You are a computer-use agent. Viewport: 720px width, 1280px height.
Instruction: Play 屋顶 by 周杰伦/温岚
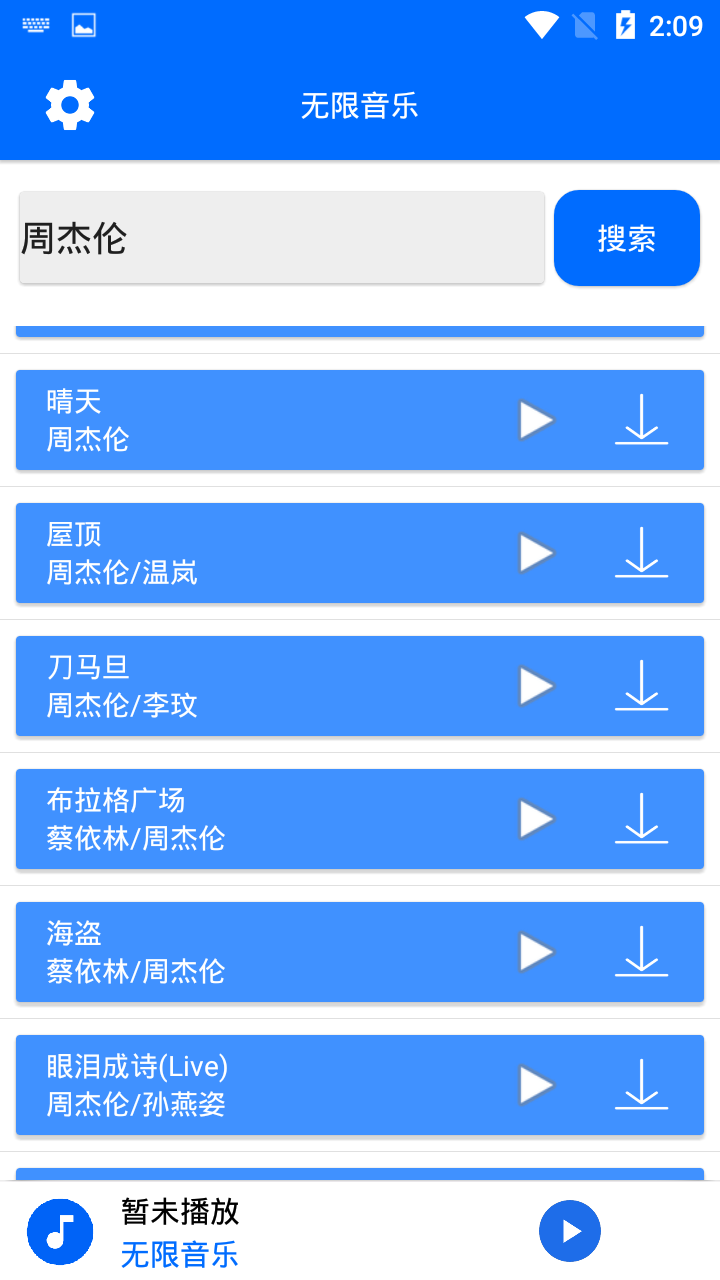click(535, 552)
